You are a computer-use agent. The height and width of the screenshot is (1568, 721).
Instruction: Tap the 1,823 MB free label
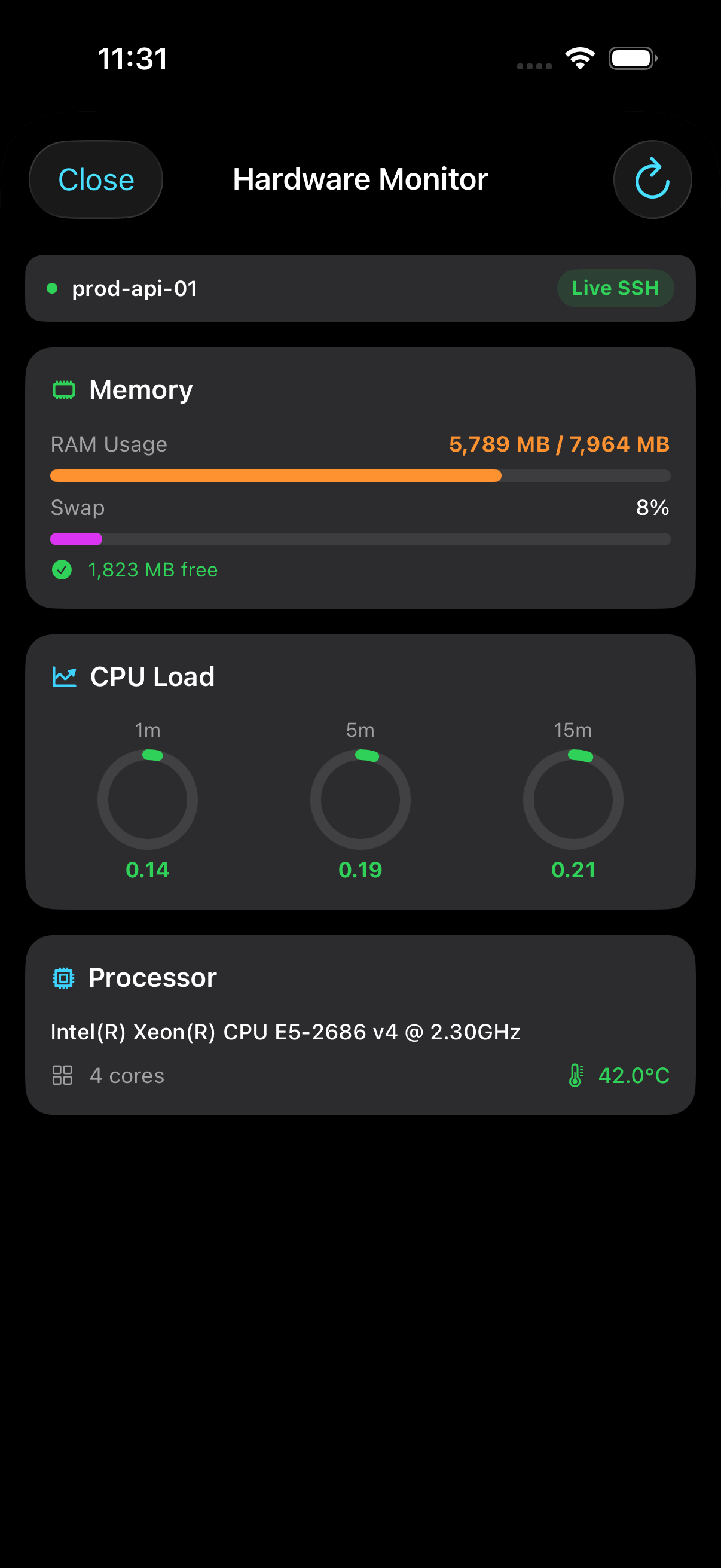(152, 570)
